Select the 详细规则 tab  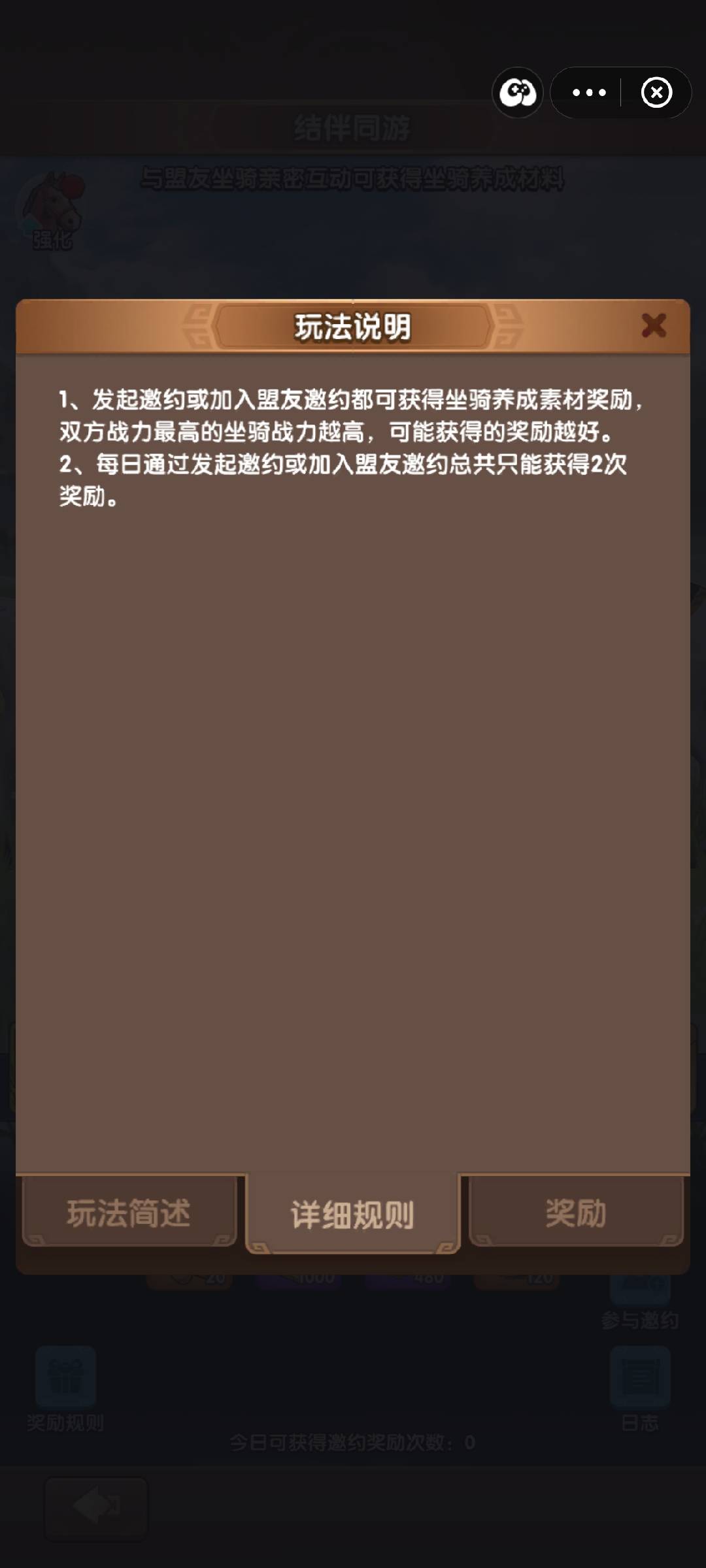click(352, 1214)
